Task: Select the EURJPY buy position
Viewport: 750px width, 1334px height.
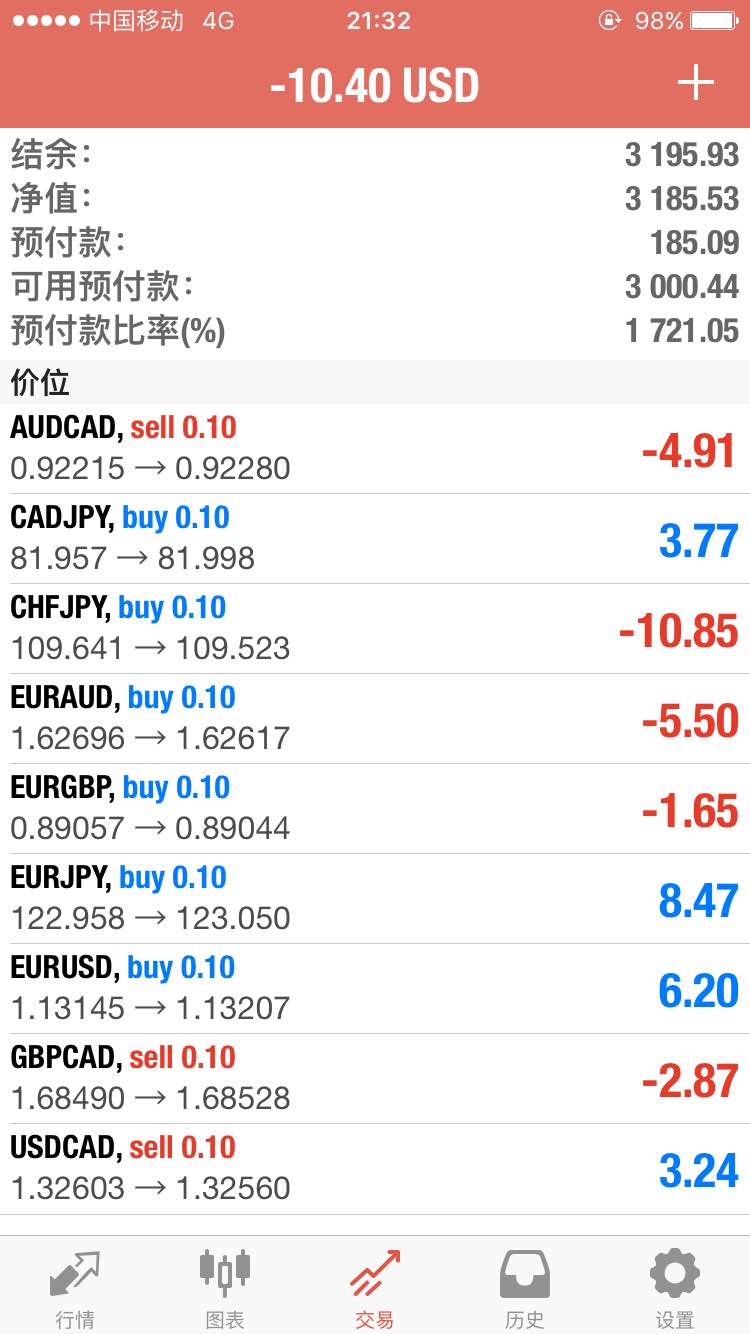Action: tap(375, 899)
